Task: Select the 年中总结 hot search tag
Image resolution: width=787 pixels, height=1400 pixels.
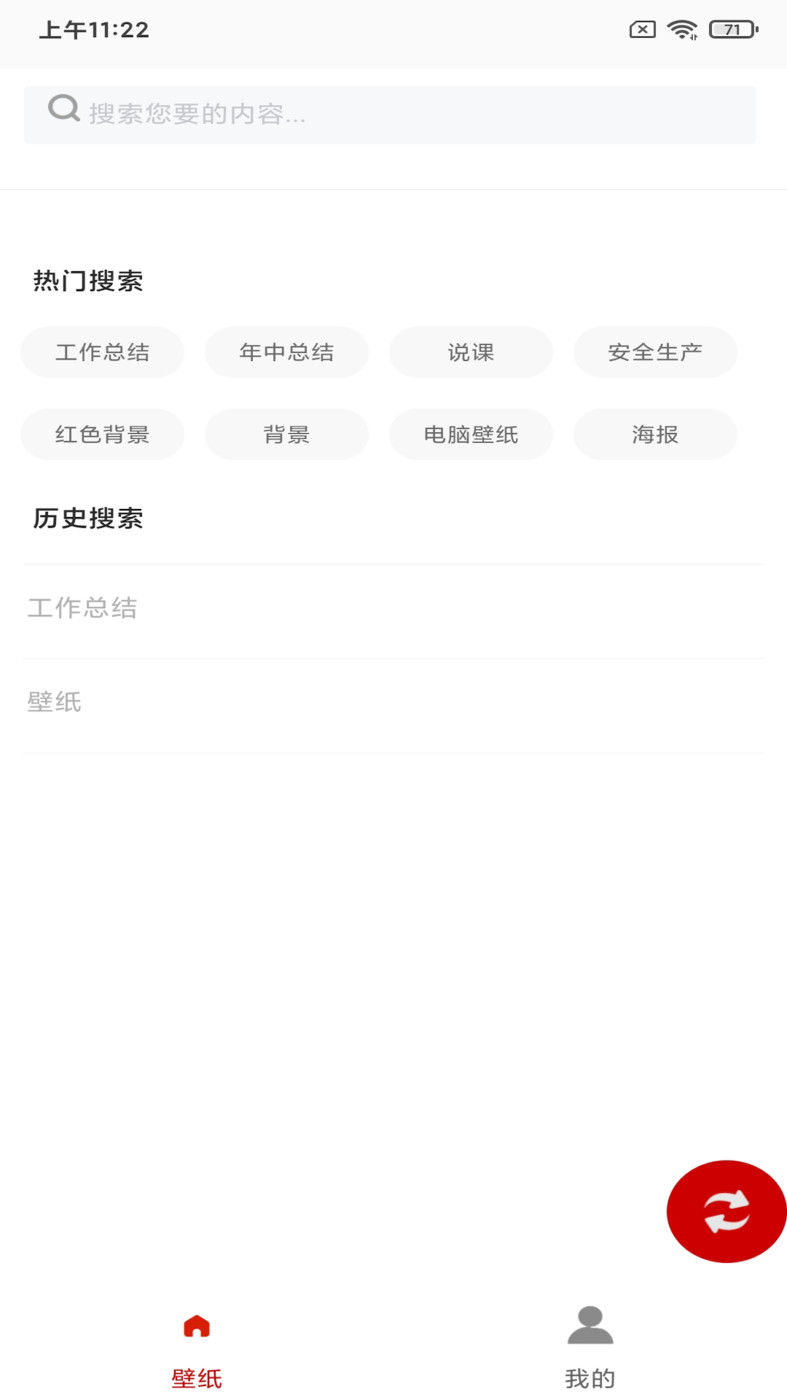Action: [x=286, y=352]
